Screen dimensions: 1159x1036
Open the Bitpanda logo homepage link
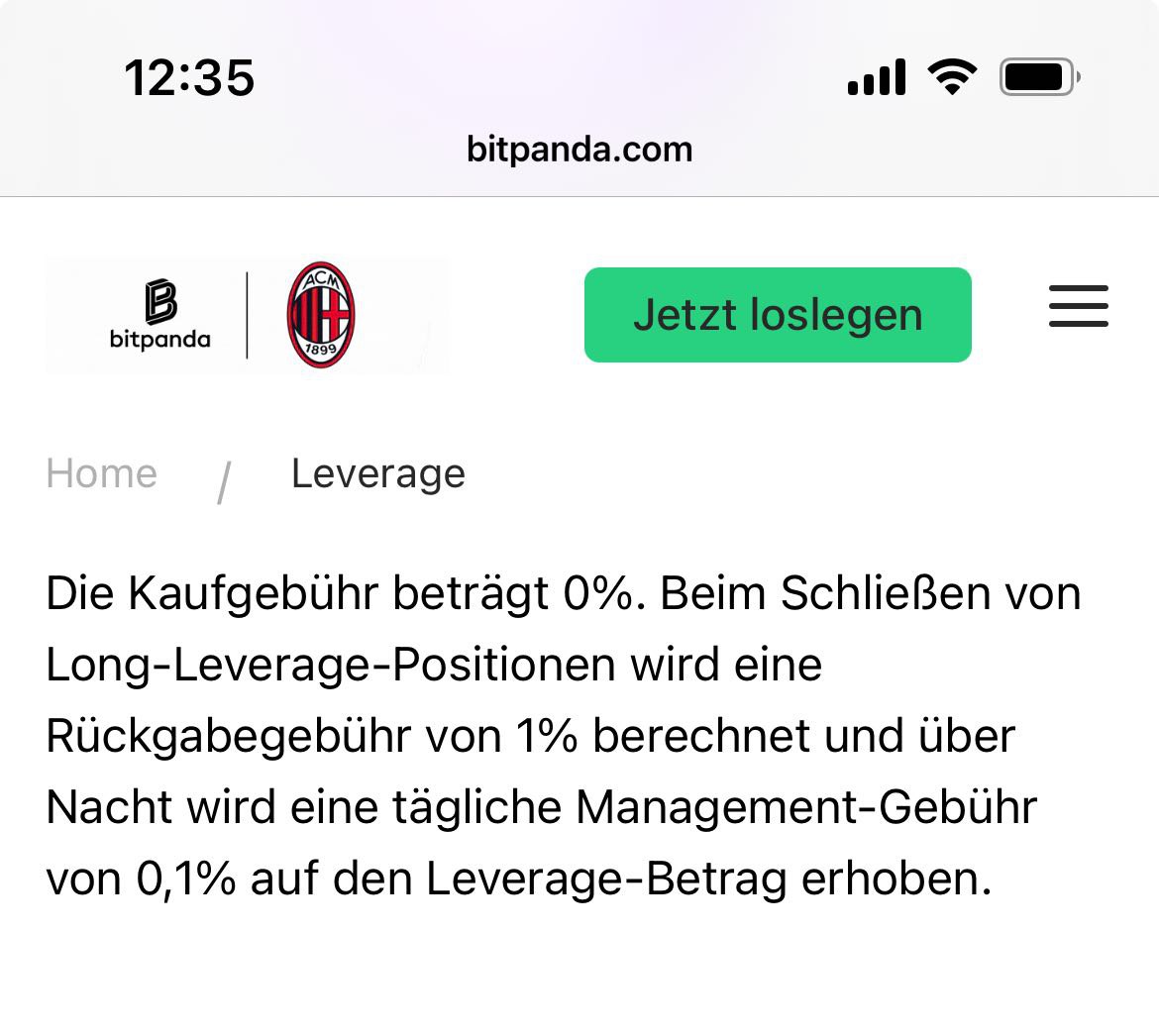(160, 316)
